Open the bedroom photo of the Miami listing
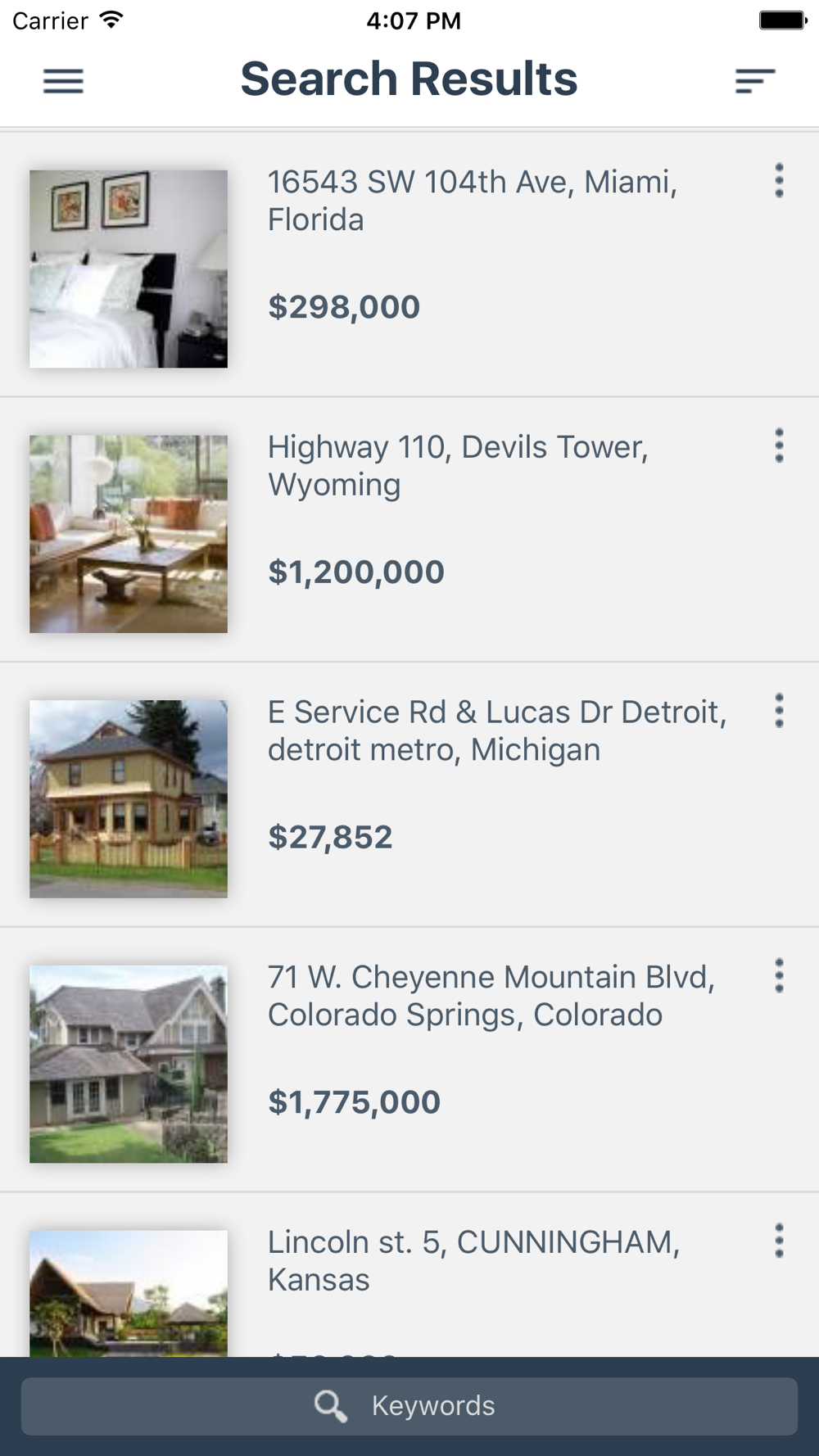This screenshot has height=1456, width=819. [129, 269]
